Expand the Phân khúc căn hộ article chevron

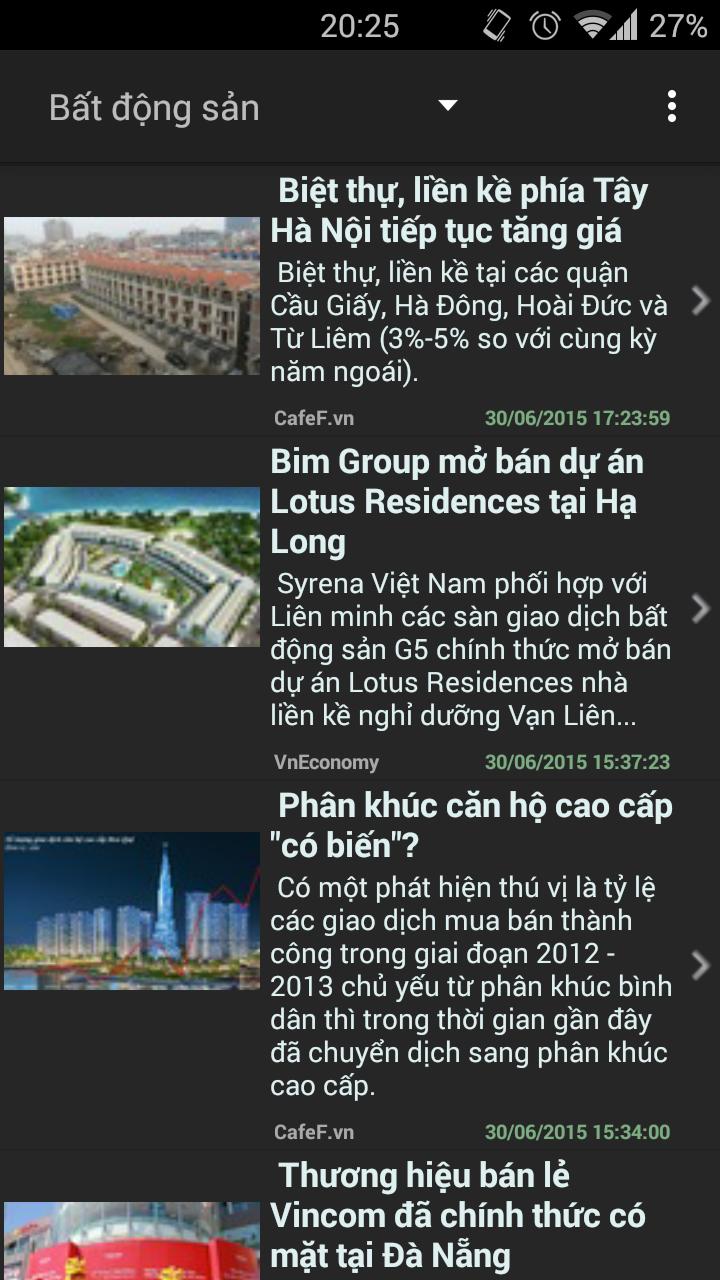pyautogui.click(x=702, y=963)
